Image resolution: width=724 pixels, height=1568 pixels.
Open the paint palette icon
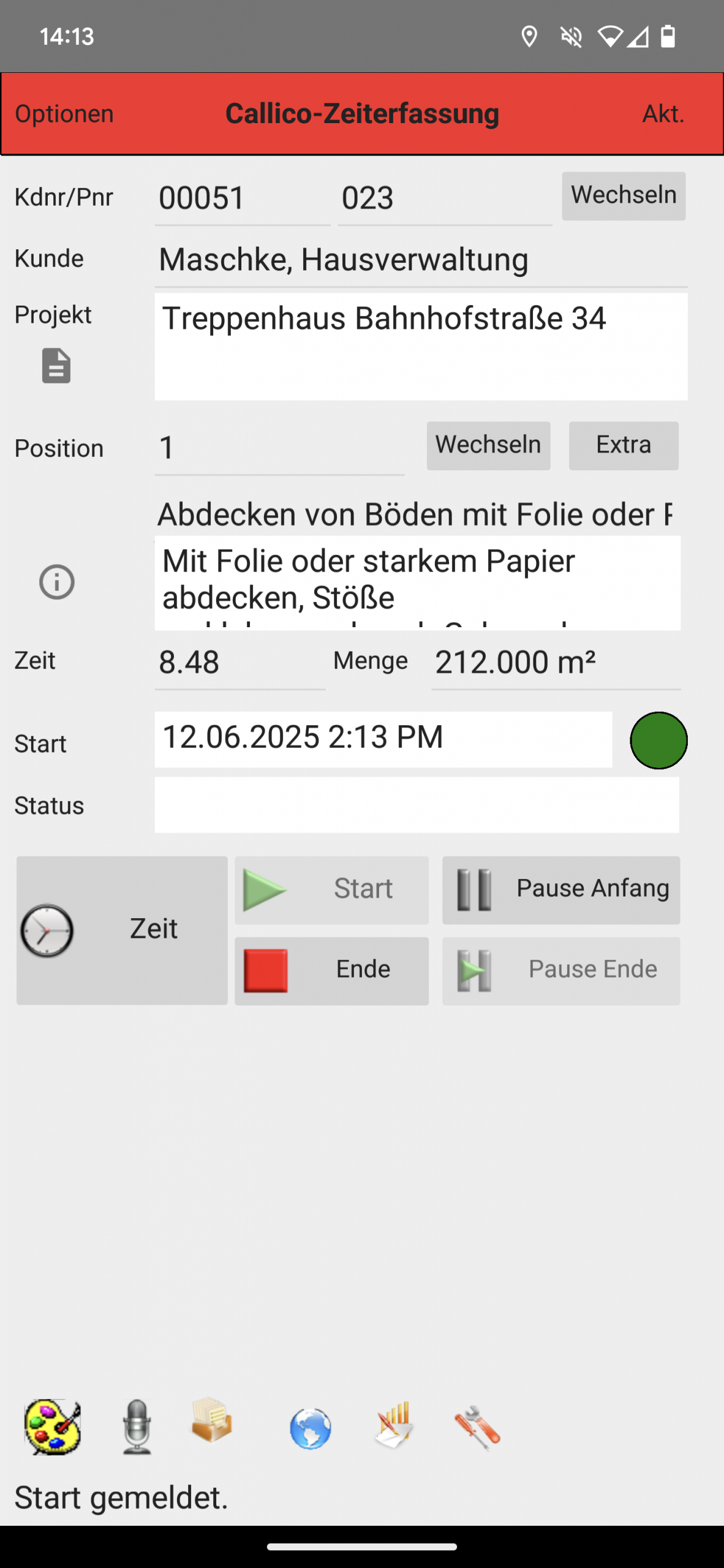click(53, 1427)
